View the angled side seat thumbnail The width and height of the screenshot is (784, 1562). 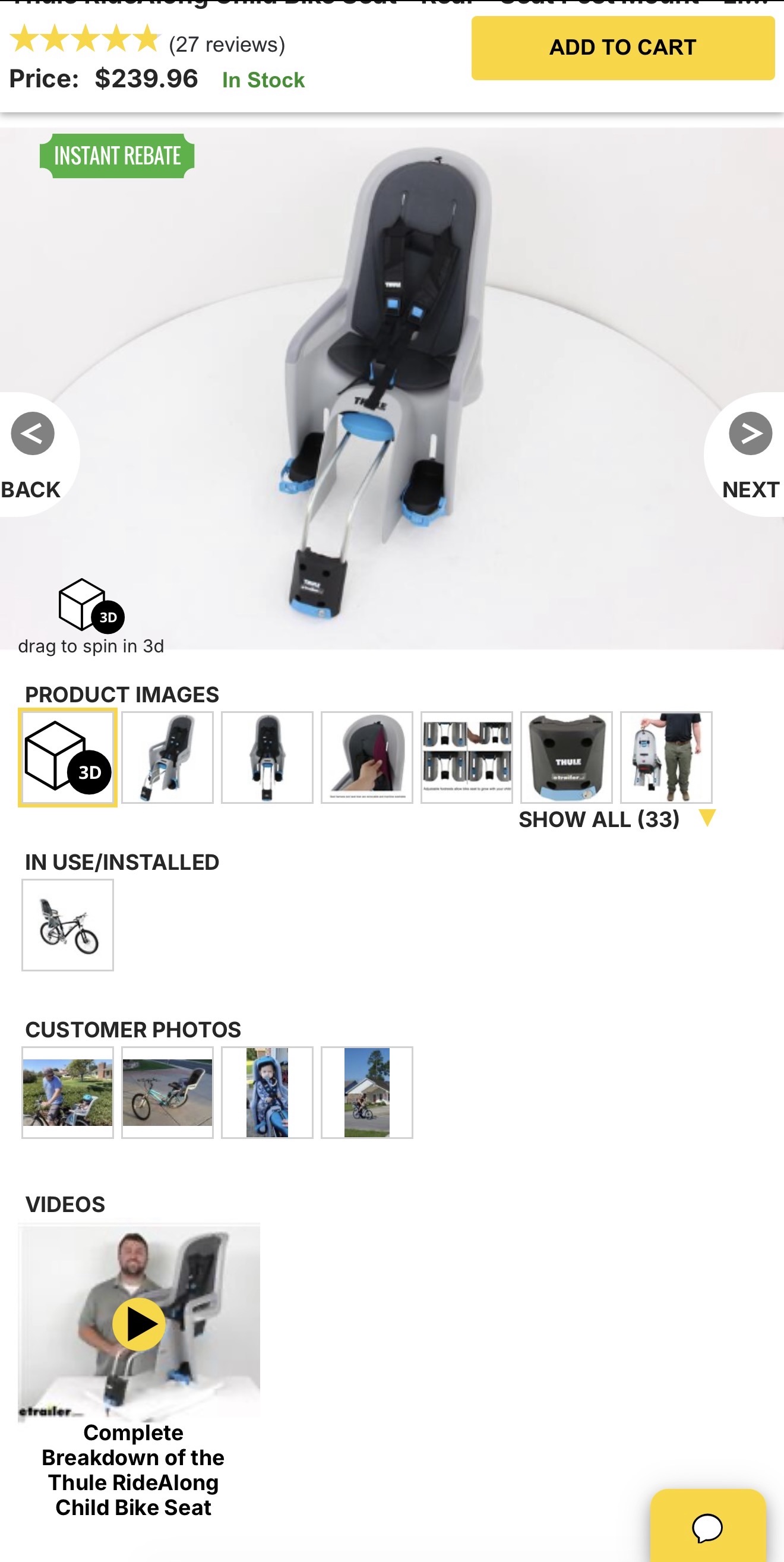(167, 758)
